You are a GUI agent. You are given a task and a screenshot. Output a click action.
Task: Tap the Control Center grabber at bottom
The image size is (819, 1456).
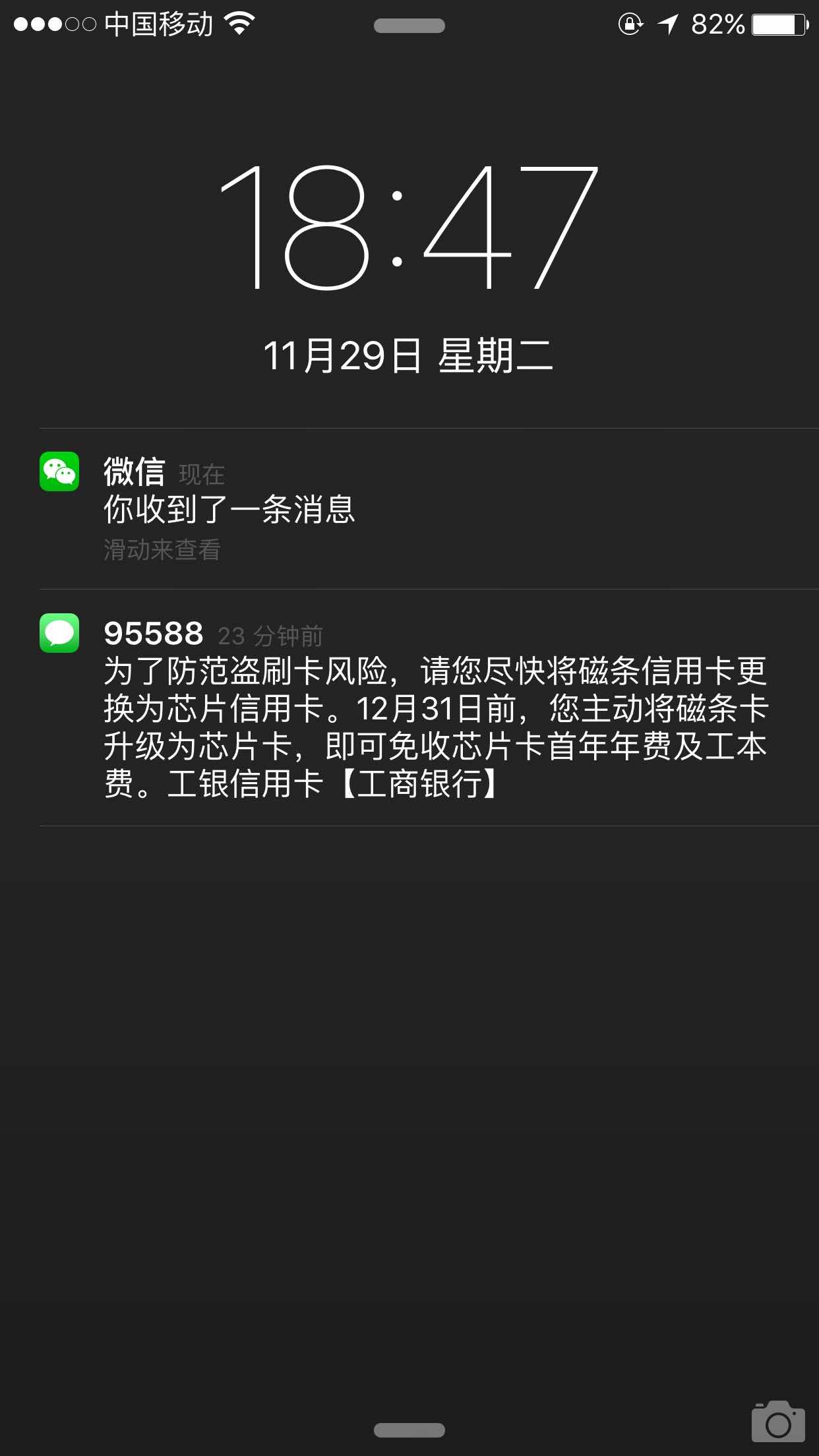tap(409, 1430)
